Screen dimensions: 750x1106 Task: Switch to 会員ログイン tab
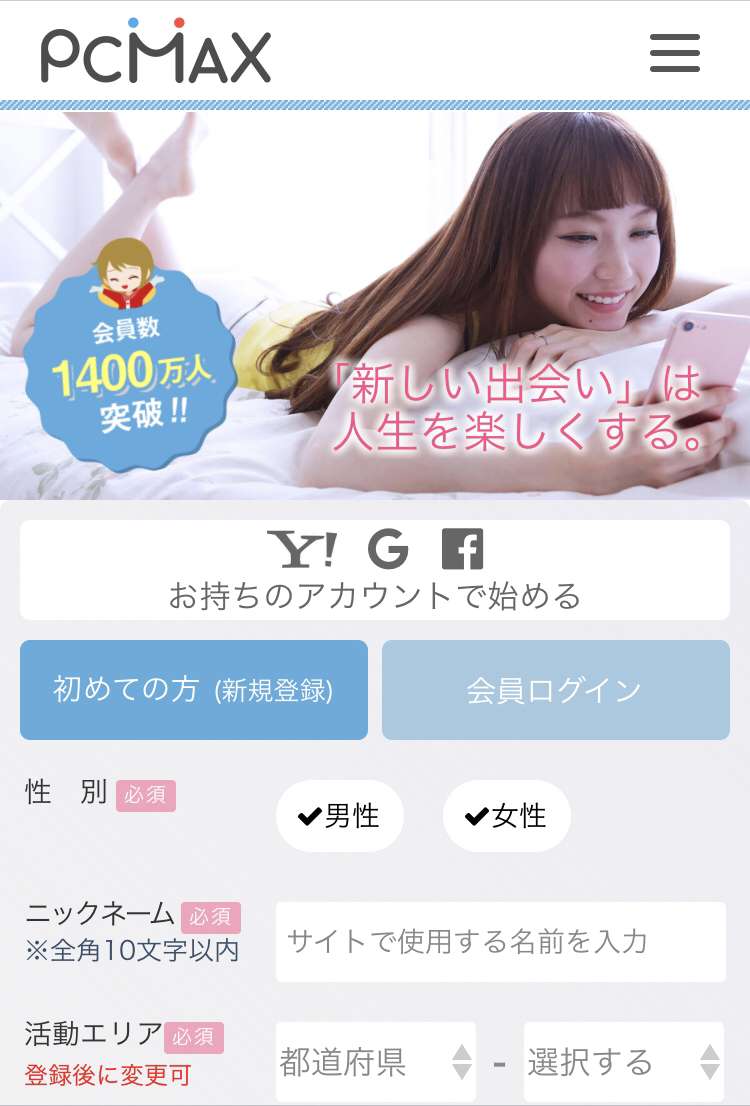[x=555, y=690]
